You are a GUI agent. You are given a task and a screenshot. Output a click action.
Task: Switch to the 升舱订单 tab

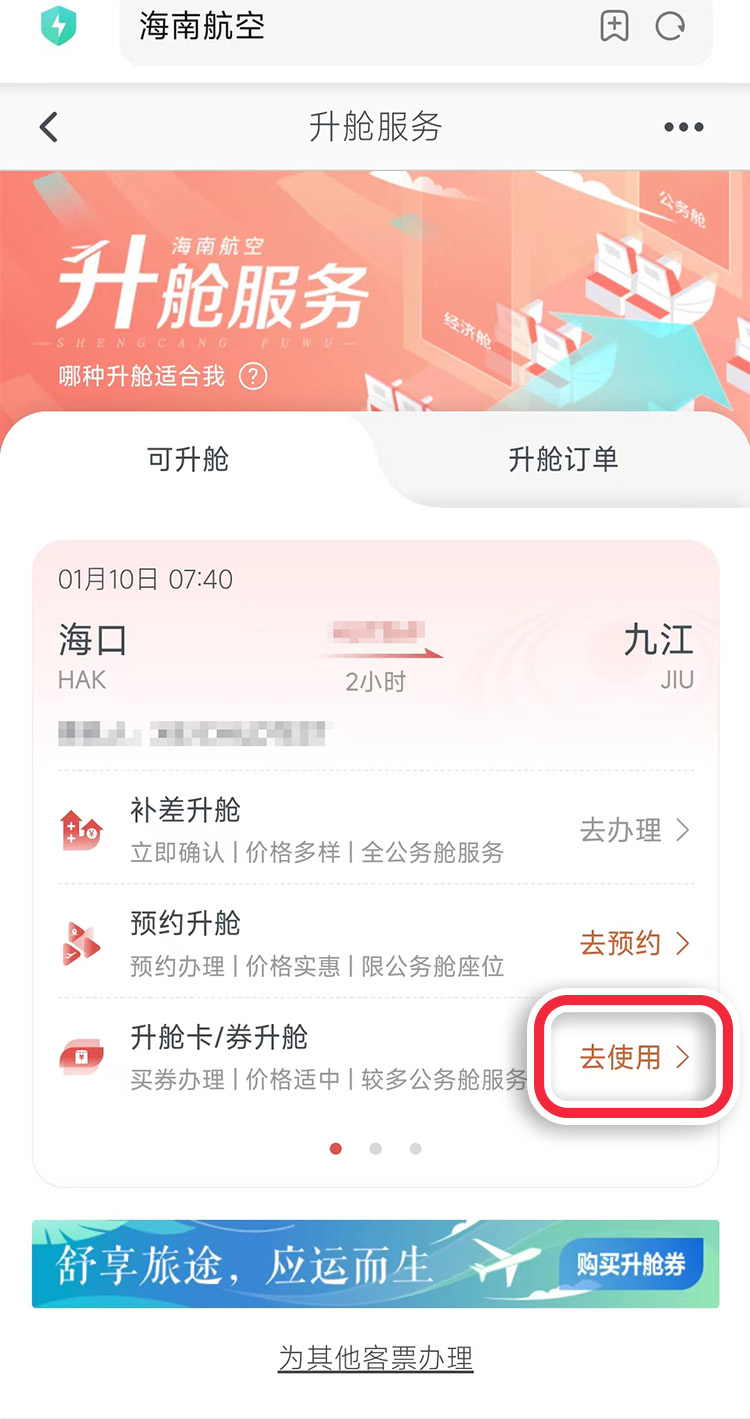[563, 459]
